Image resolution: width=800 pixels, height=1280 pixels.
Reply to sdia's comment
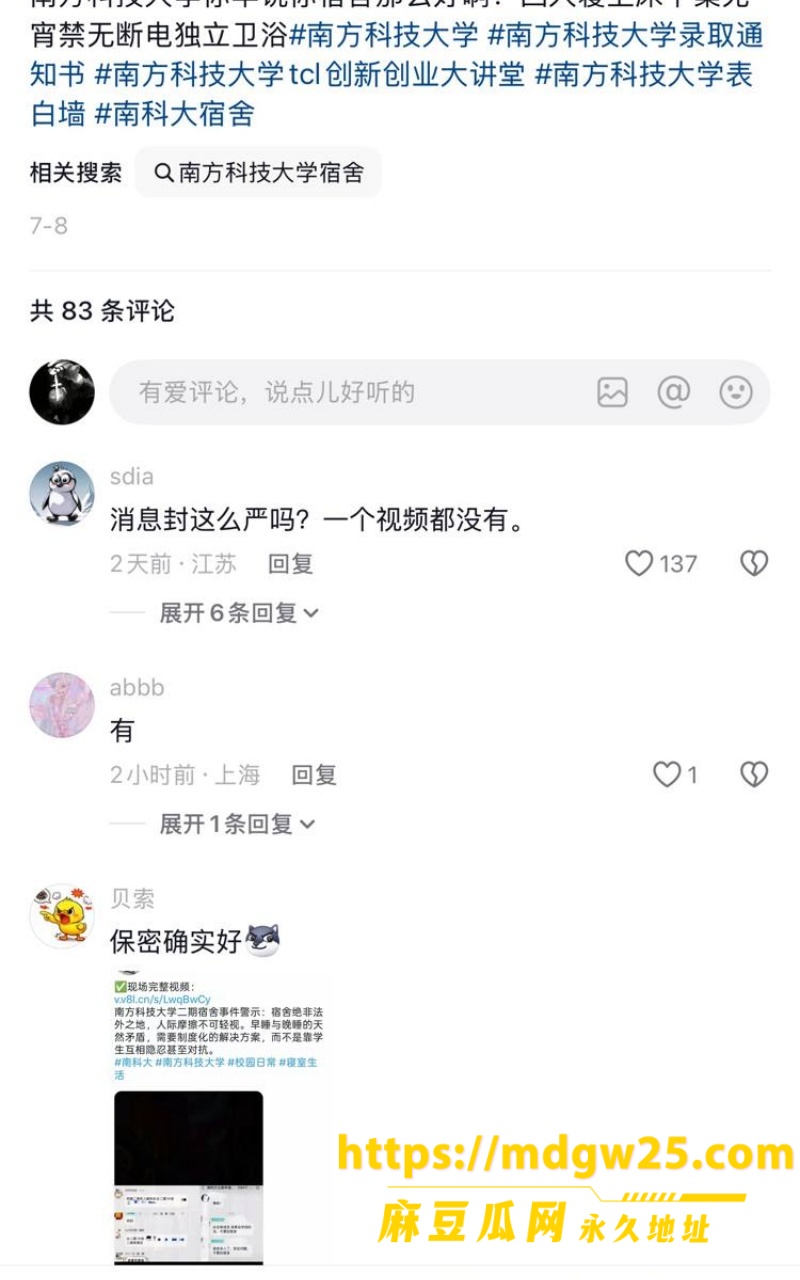coord(290,564)
